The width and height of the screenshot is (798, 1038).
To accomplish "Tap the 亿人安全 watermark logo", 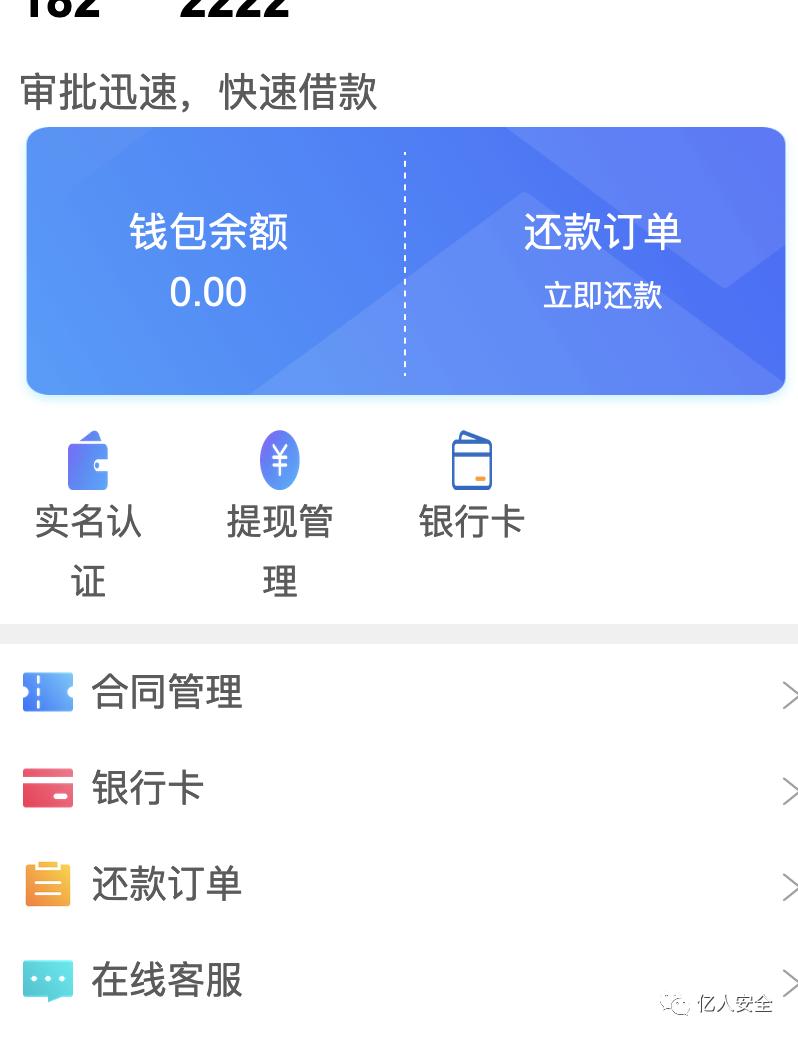I will point(720,1002).
